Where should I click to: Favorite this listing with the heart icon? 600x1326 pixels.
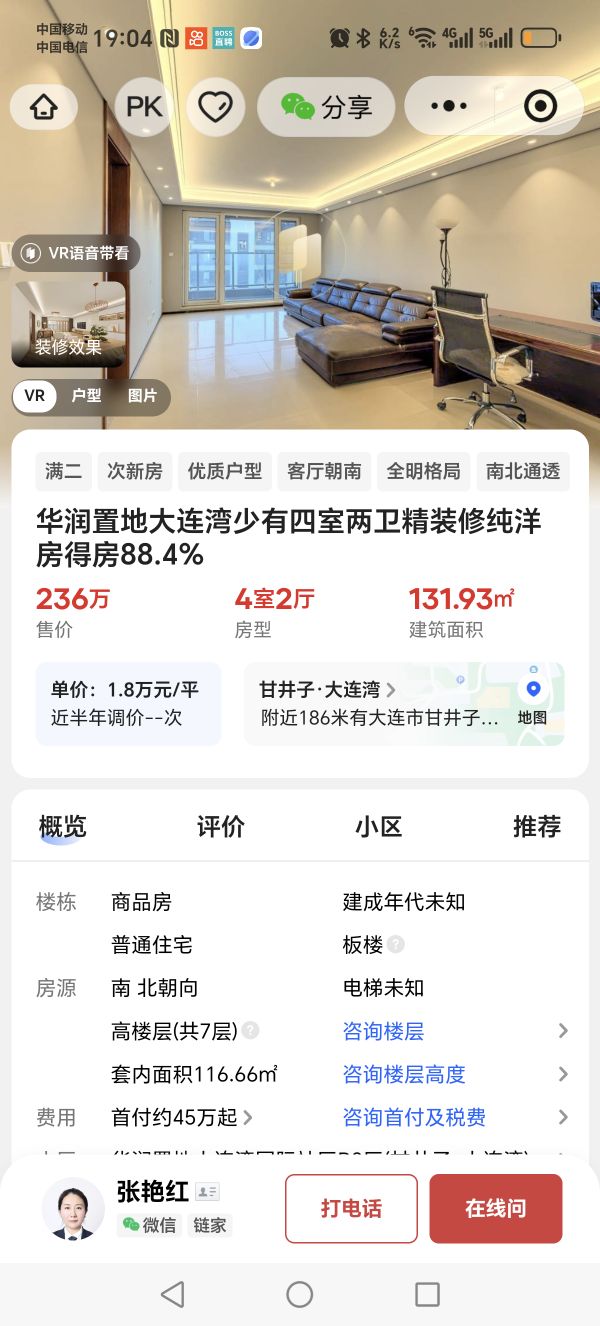tap(215, 107)
